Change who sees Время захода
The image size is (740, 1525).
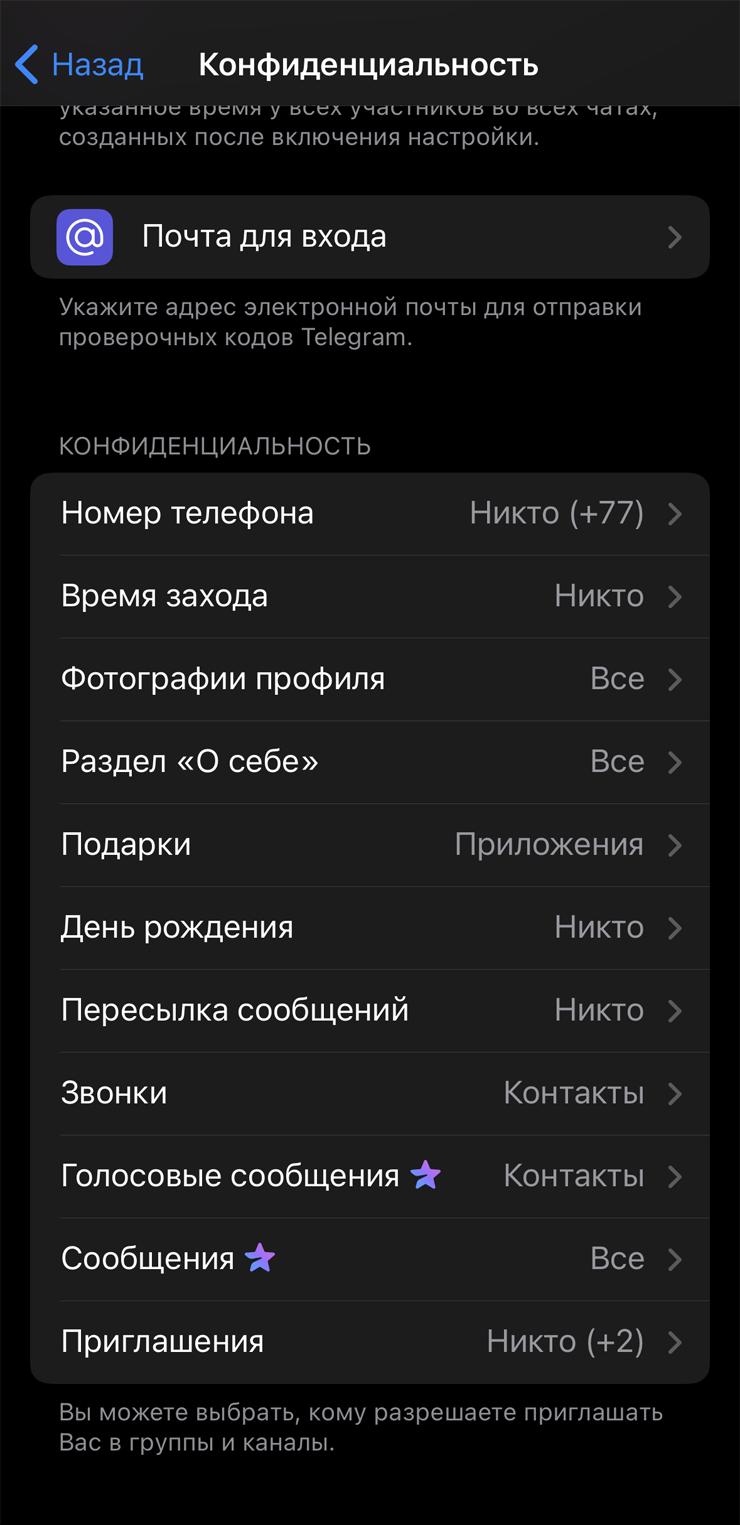pyautogui.click(x=369, y=596)
